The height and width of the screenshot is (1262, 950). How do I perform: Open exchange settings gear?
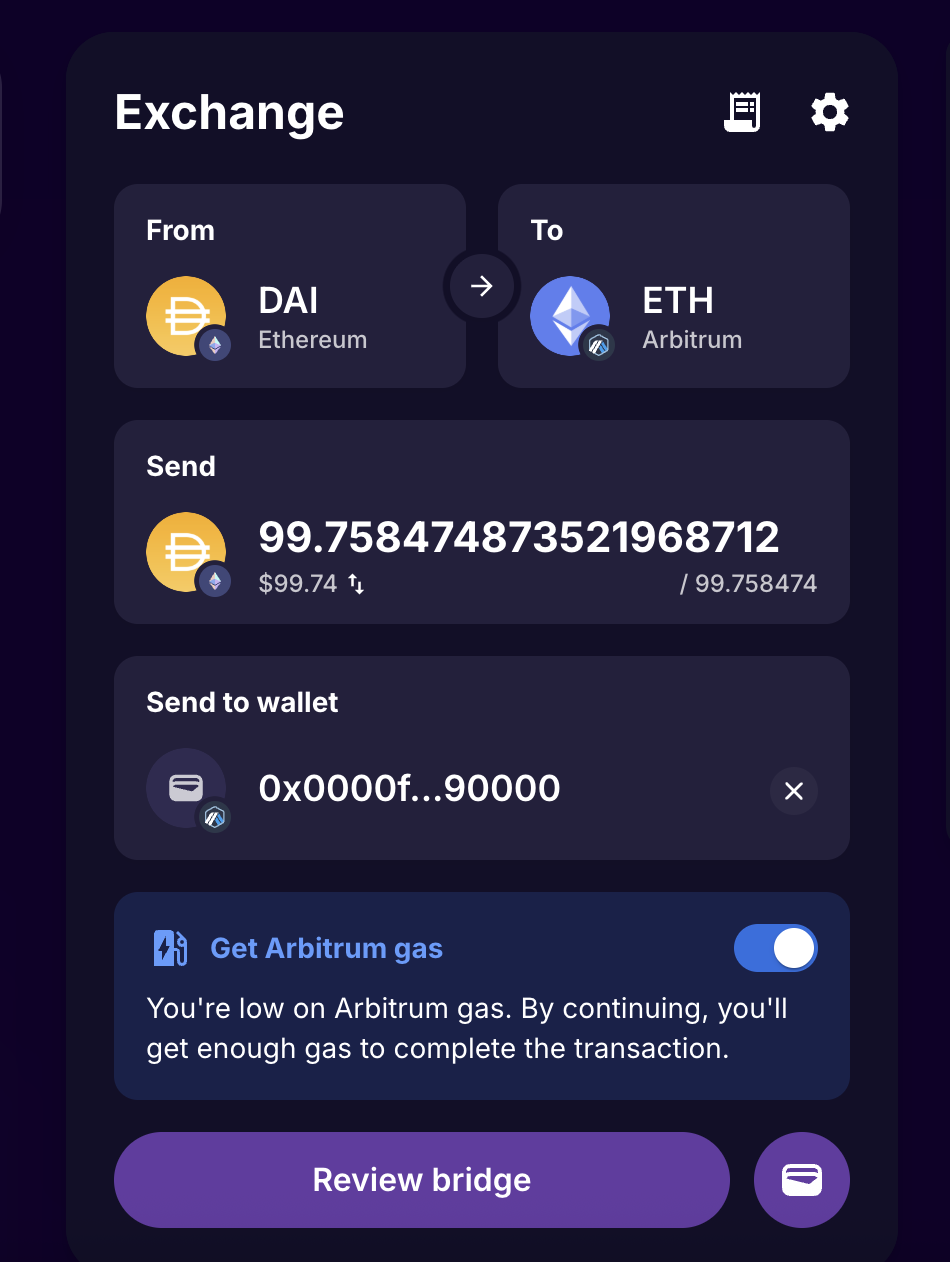[829, 112]
